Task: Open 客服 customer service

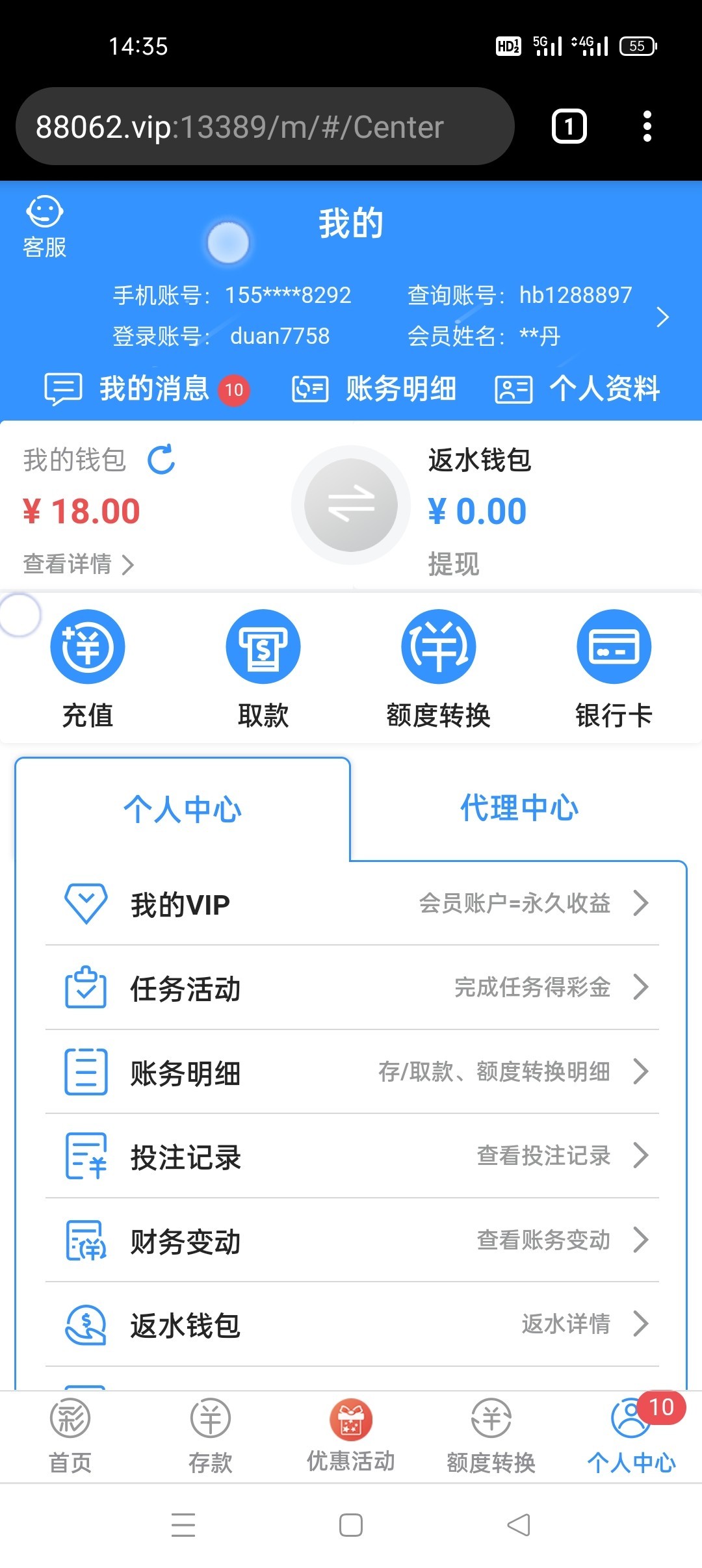Action: click(44, 227)
